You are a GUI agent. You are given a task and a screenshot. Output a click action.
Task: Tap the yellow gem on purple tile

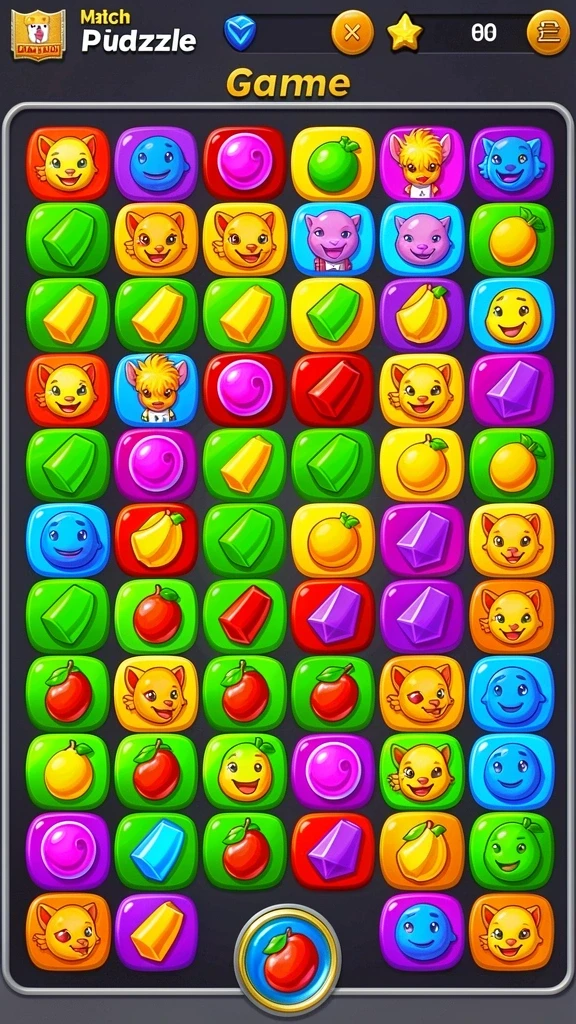(156, 931)
